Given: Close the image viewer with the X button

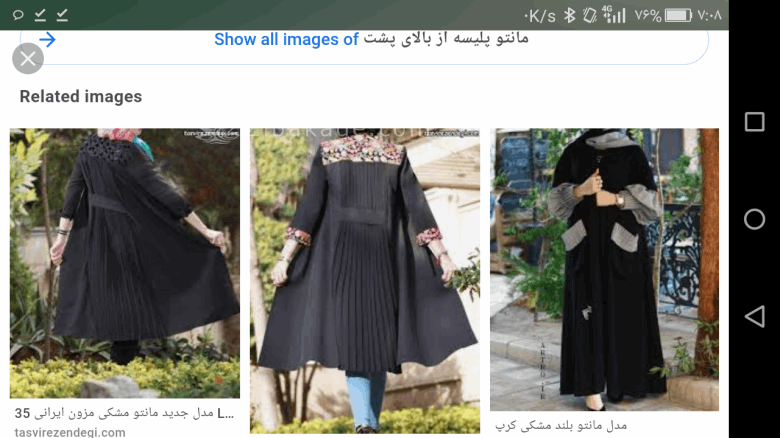Looking at the screenshot, I should pos(28,58).
